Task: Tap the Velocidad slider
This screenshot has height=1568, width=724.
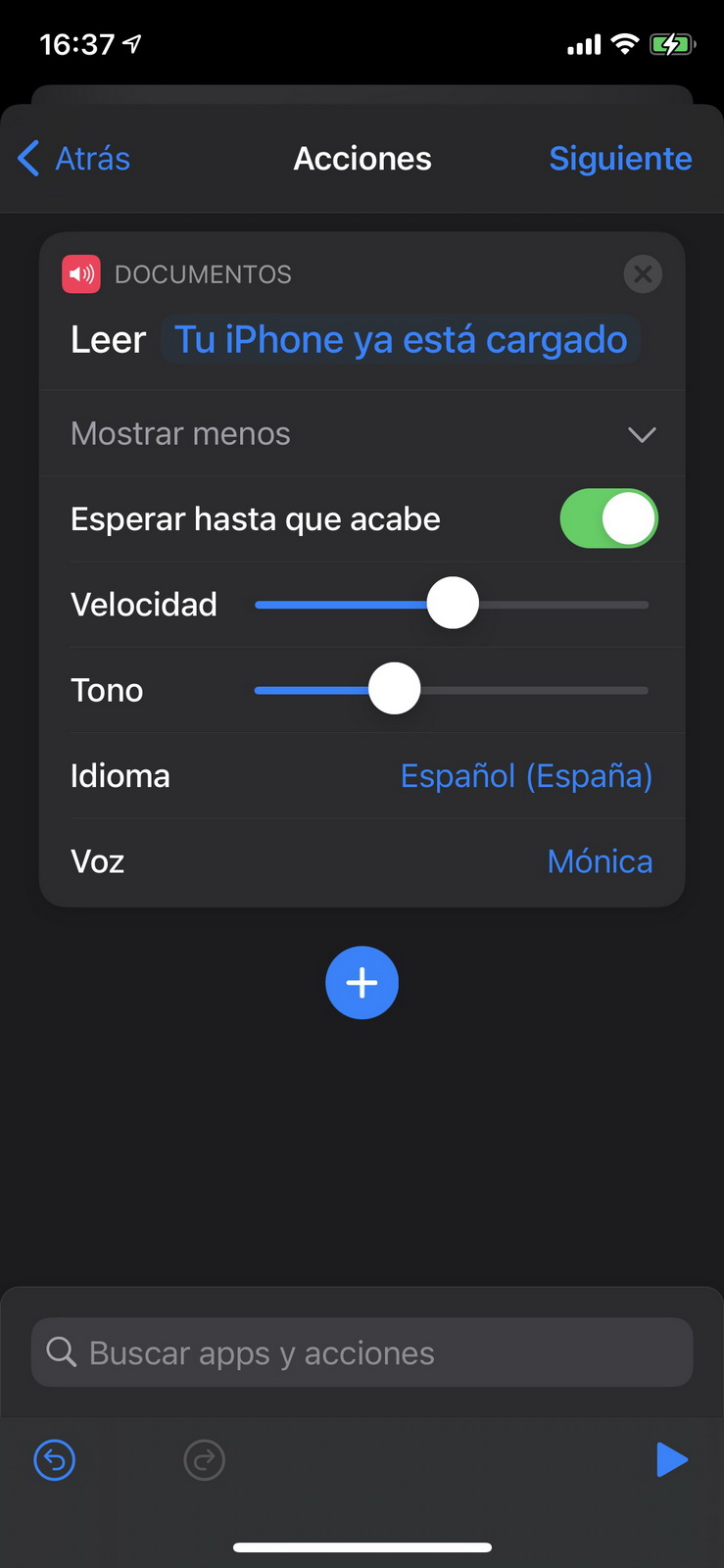Action: coord(452,605)
